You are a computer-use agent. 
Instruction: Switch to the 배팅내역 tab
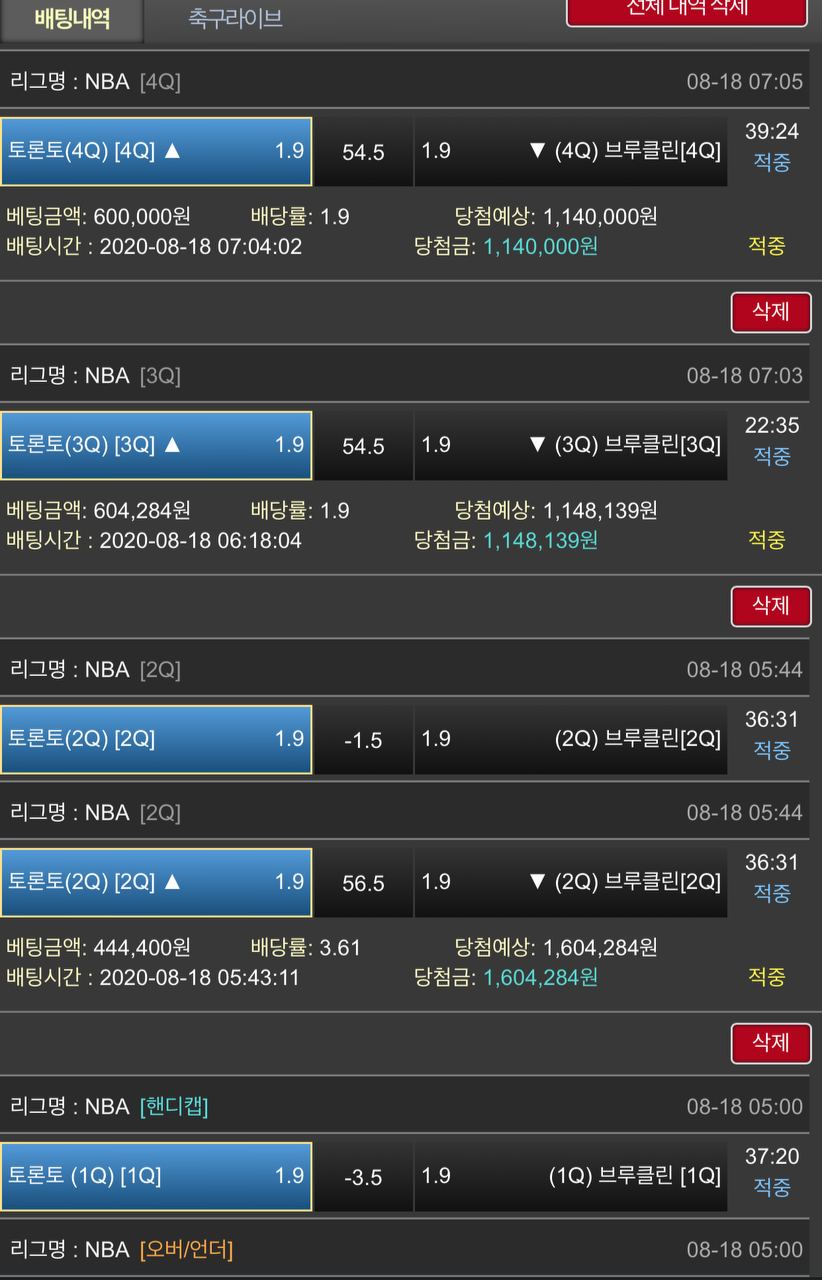72,19
